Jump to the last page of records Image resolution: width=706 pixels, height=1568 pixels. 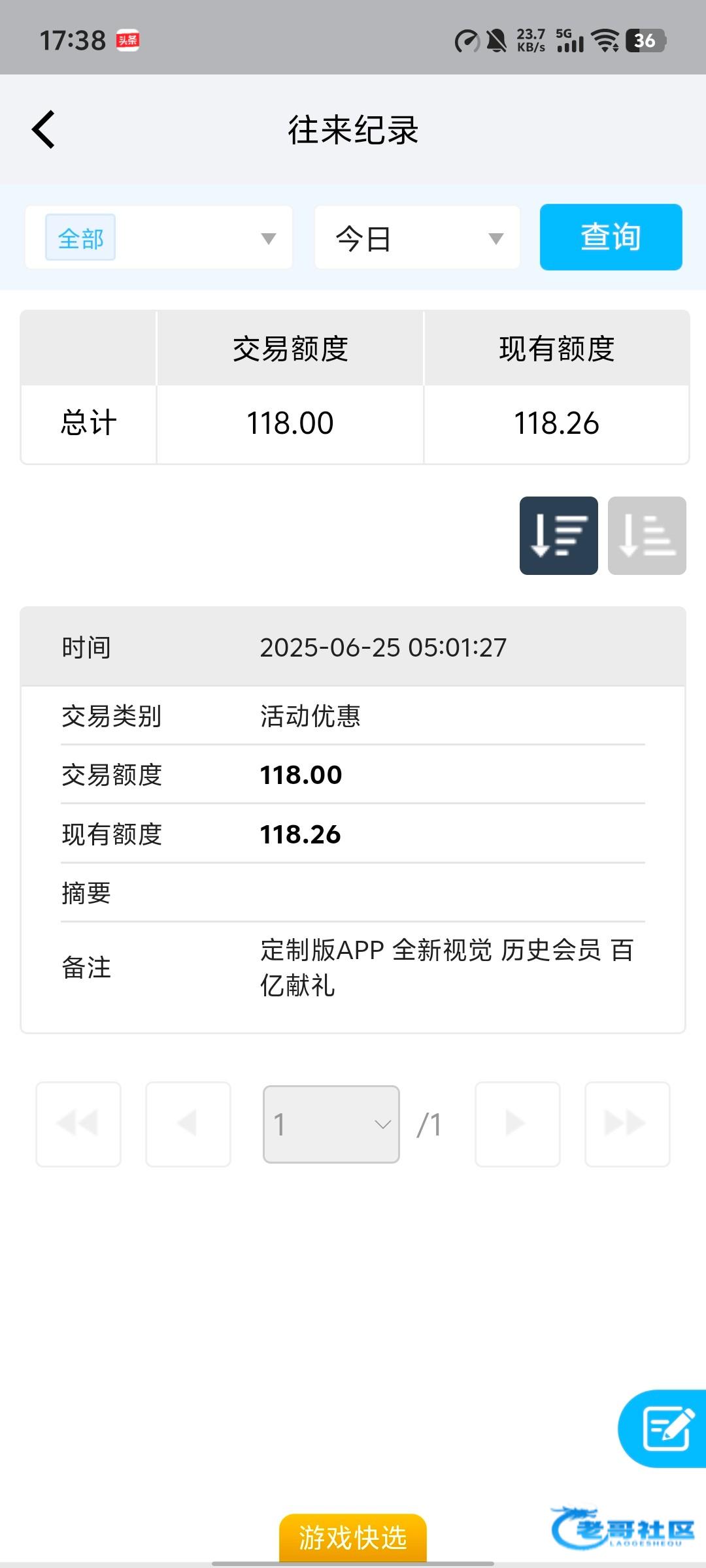(627, 1124)
